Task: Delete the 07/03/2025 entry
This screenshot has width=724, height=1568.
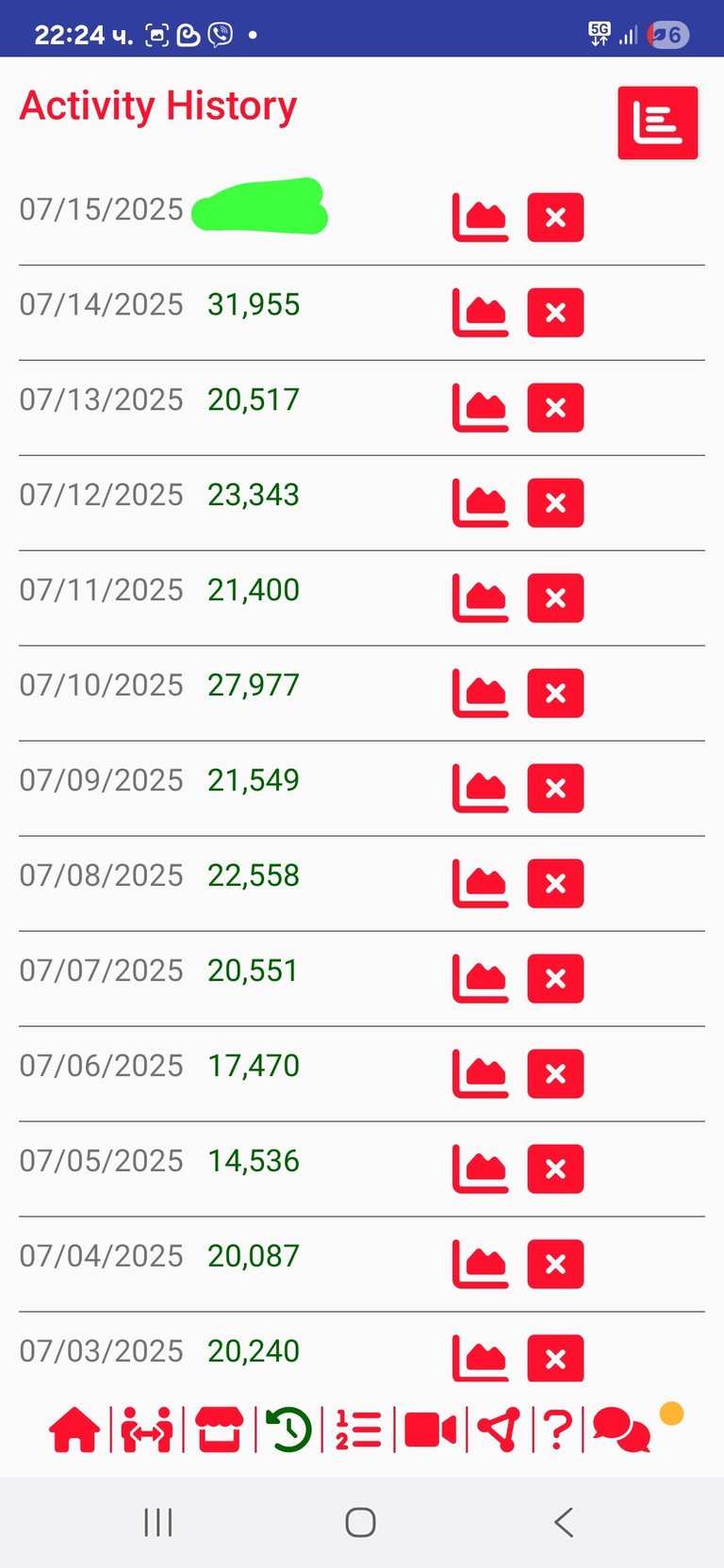Action: [x=555, y=1359]
